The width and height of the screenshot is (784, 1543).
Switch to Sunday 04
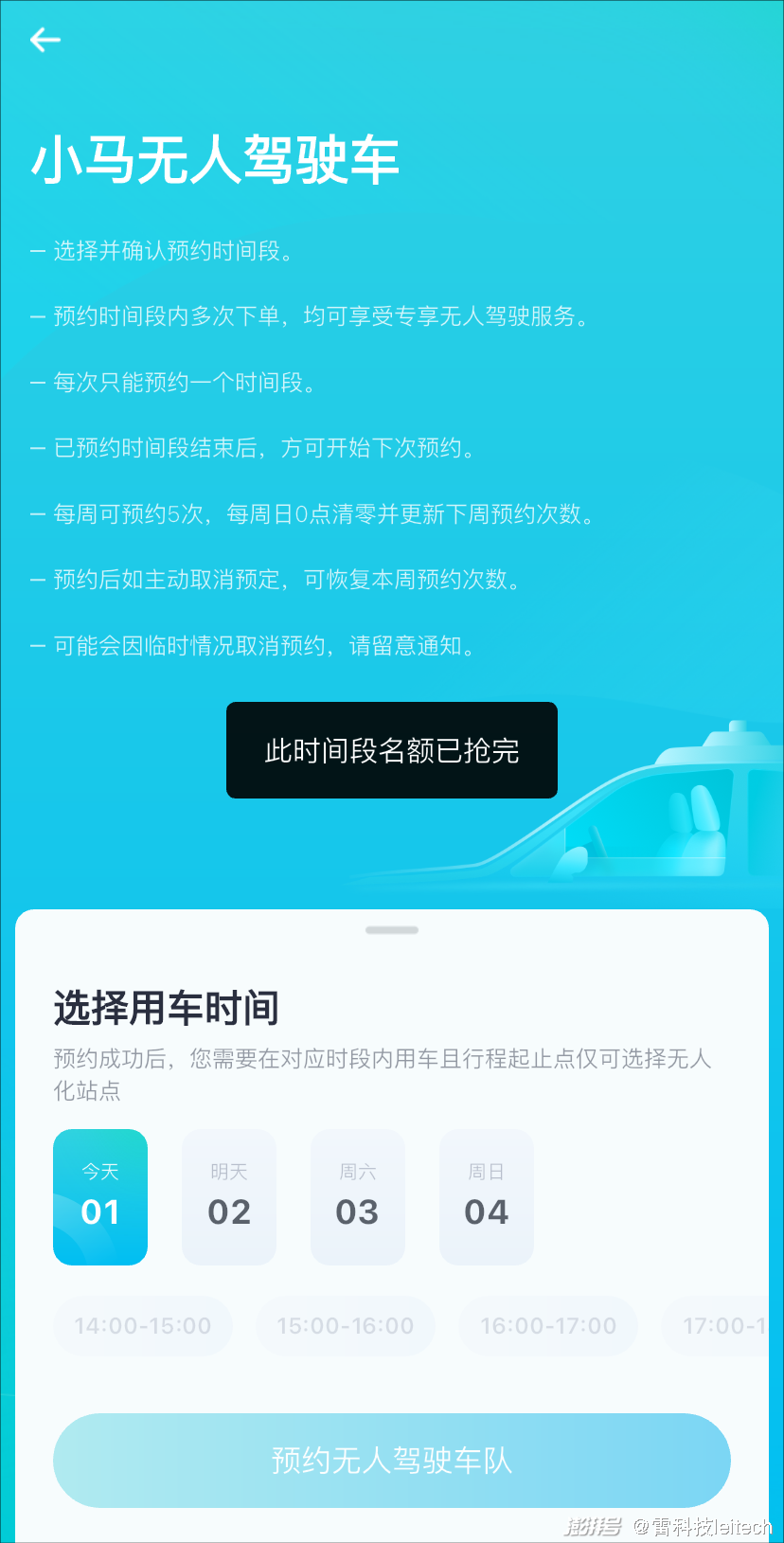(x=487, y=1197)
